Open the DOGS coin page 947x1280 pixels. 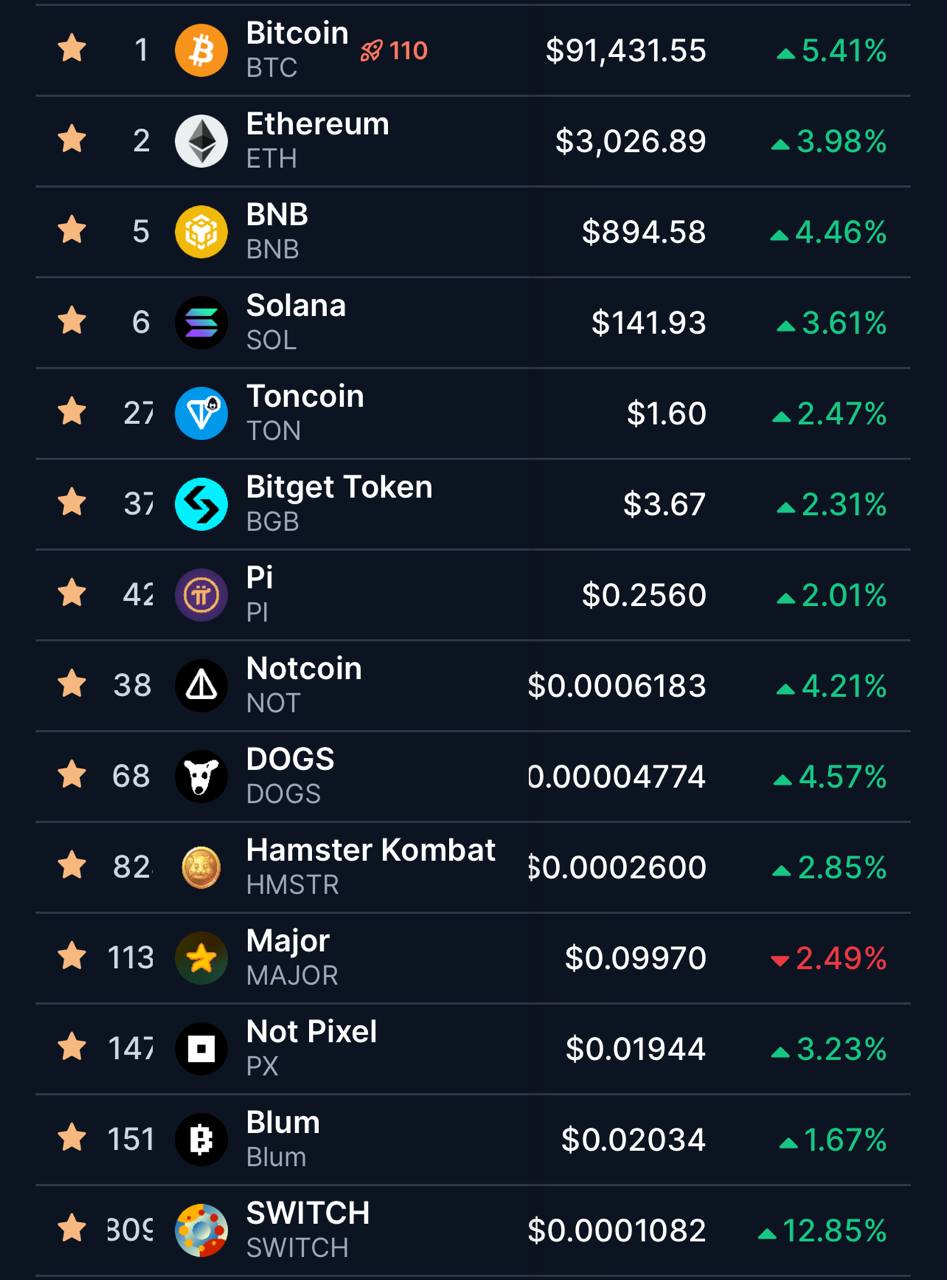click(x=290, y=775)
